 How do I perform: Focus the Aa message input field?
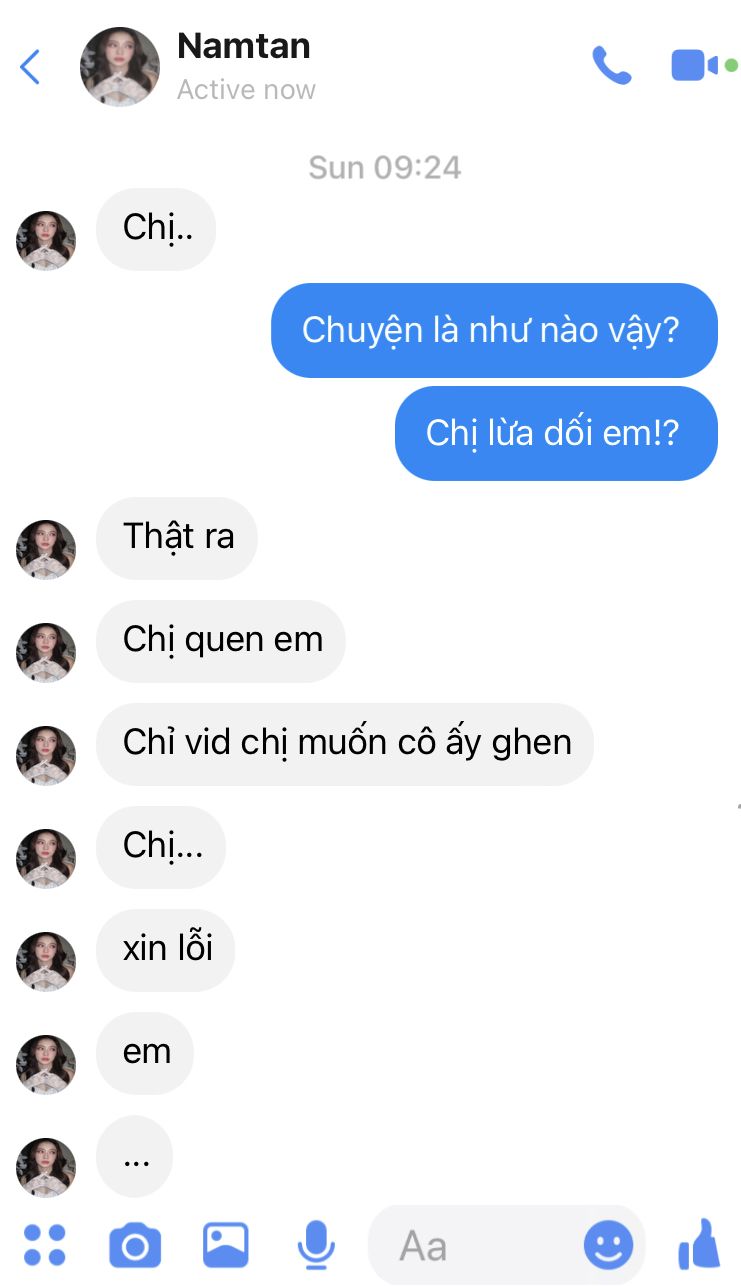pos(470,1246)
